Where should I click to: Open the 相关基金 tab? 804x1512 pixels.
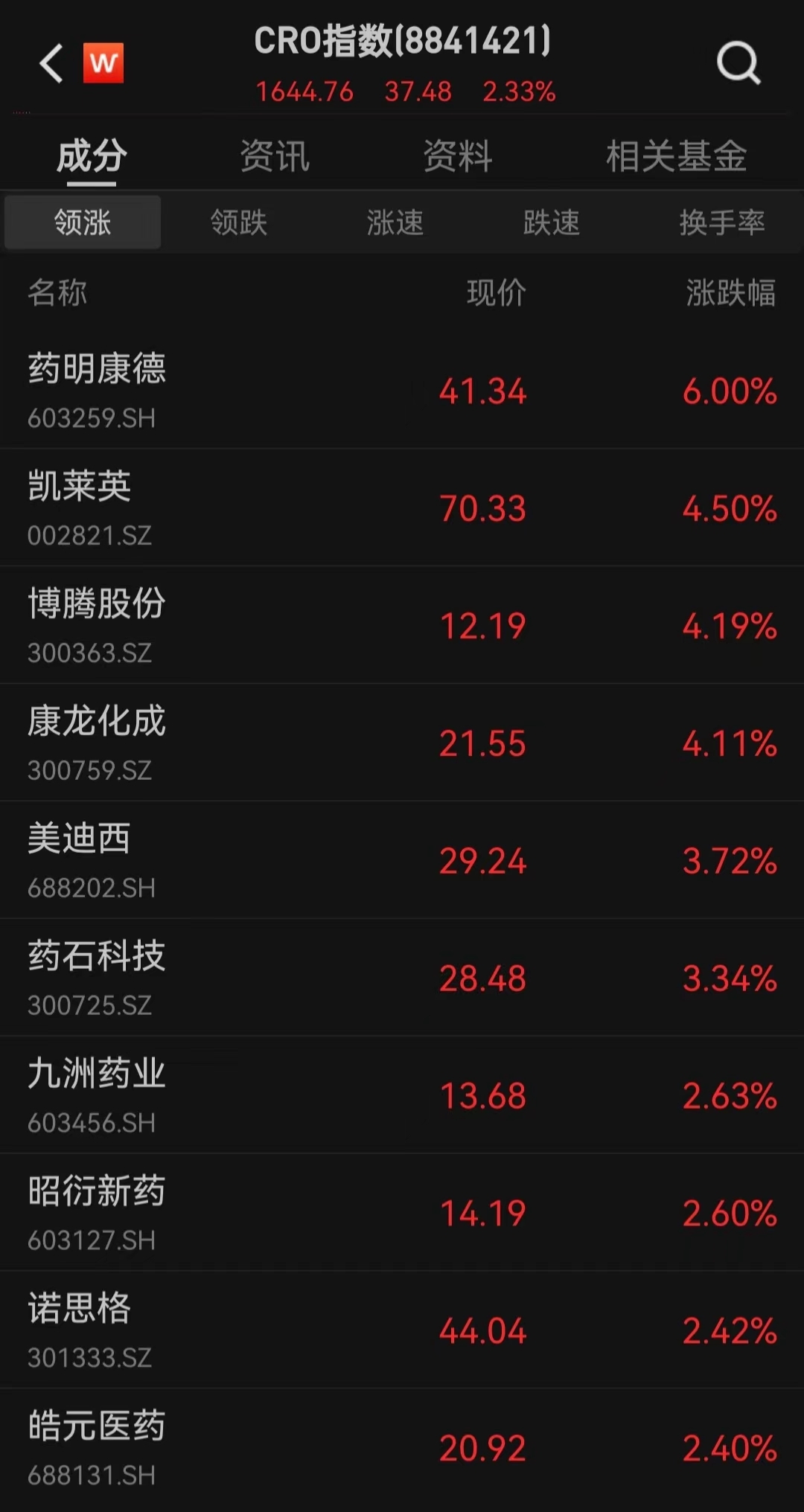[676, 157]
